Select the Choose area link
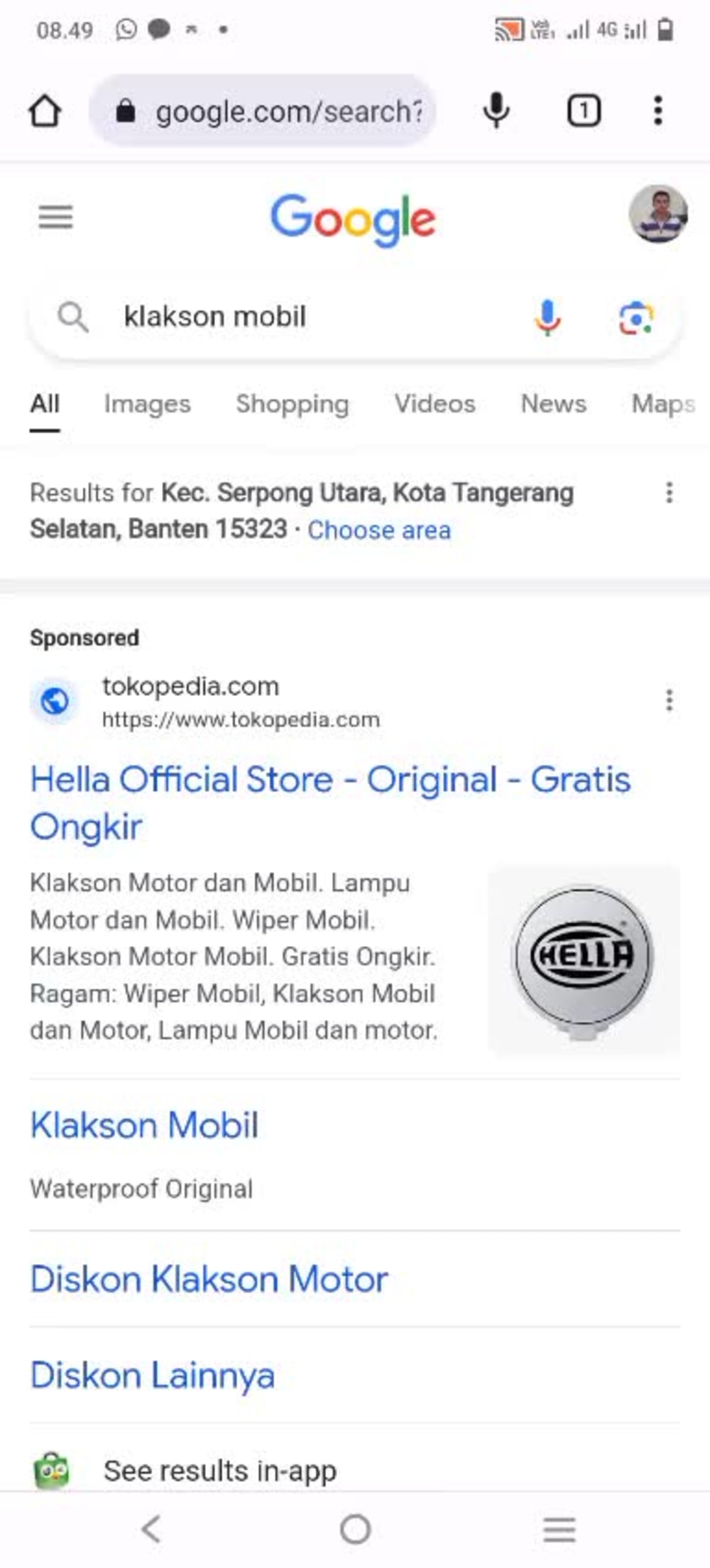 [379, 530]
